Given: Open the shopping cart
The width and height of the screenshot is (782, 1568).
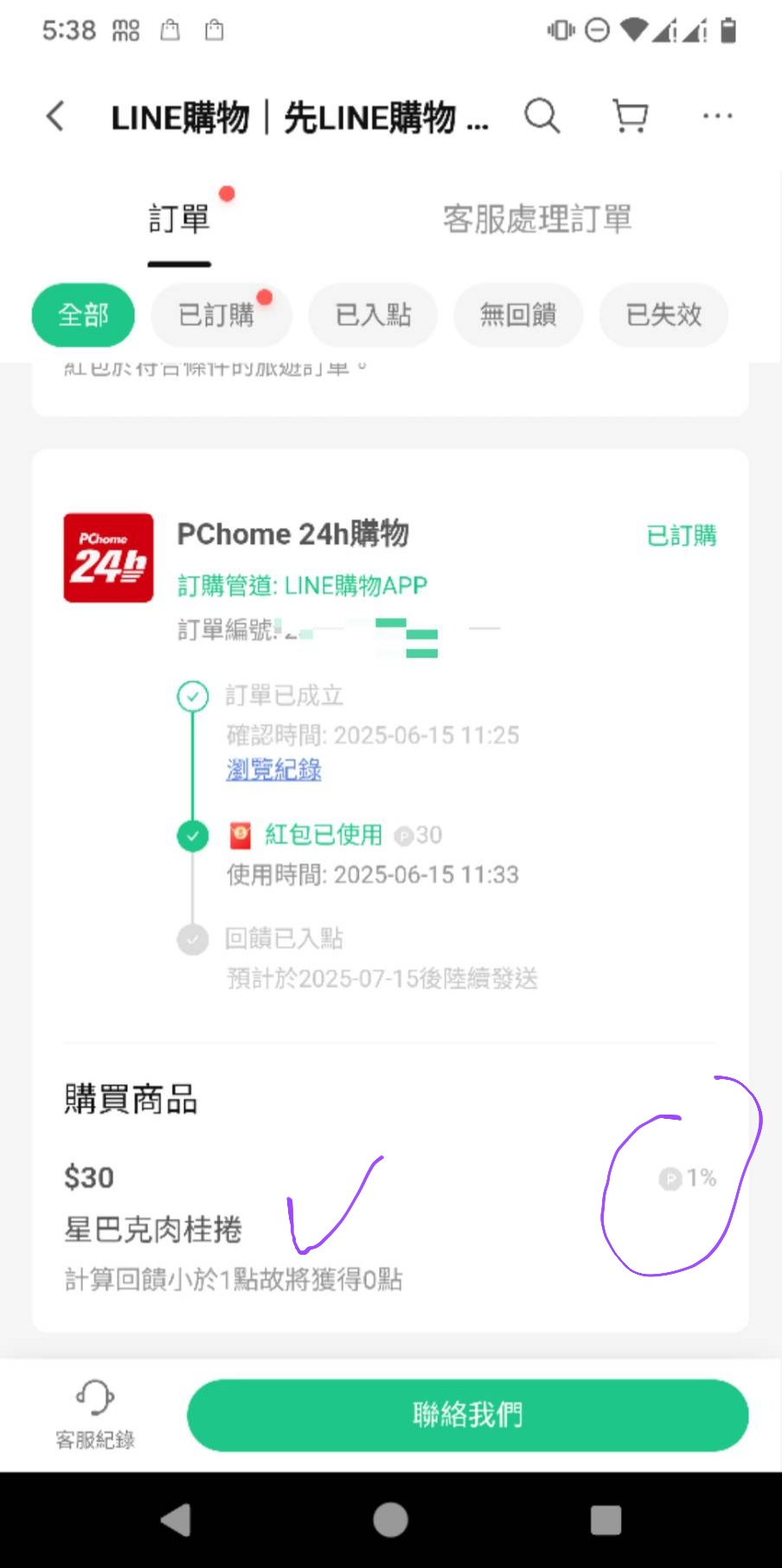Looking at the screenshot, I should tap(630, 115).
